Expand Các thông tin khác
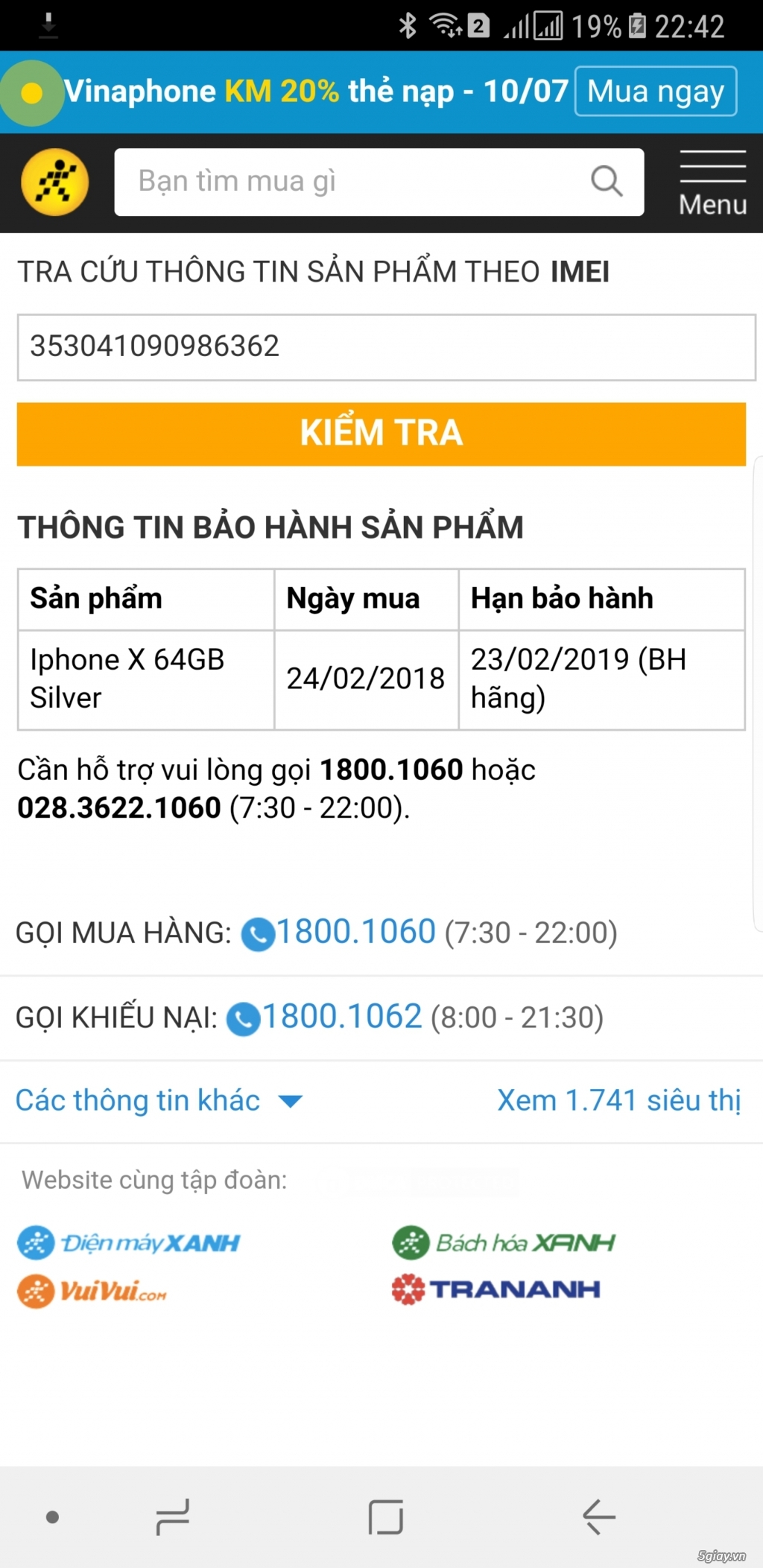 (159, 1101)
